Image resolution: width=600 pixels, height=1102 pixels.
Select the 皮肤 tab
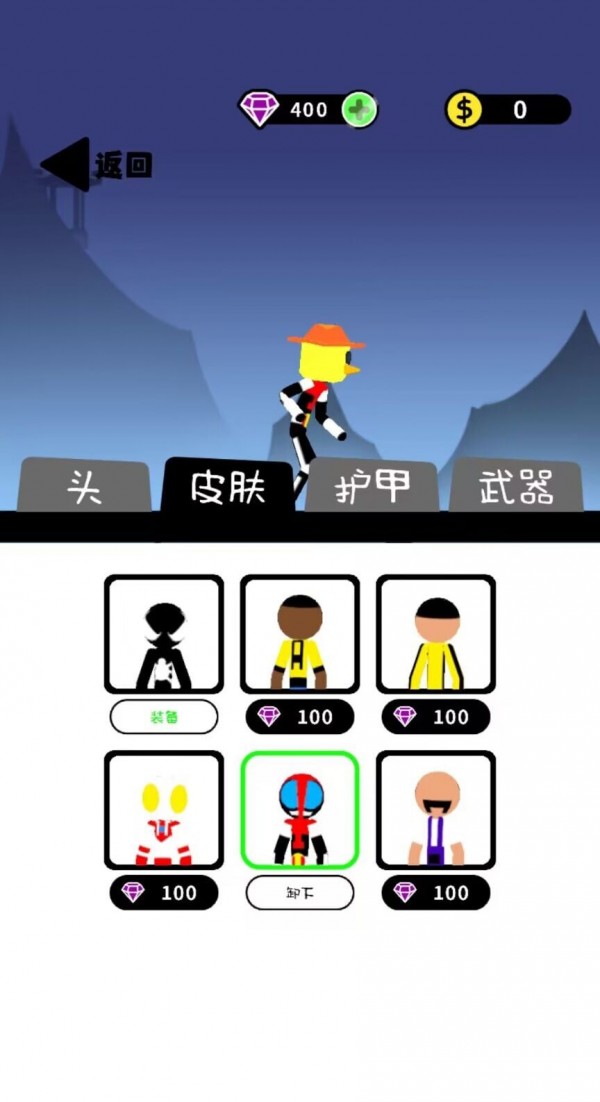pos(228,487)
